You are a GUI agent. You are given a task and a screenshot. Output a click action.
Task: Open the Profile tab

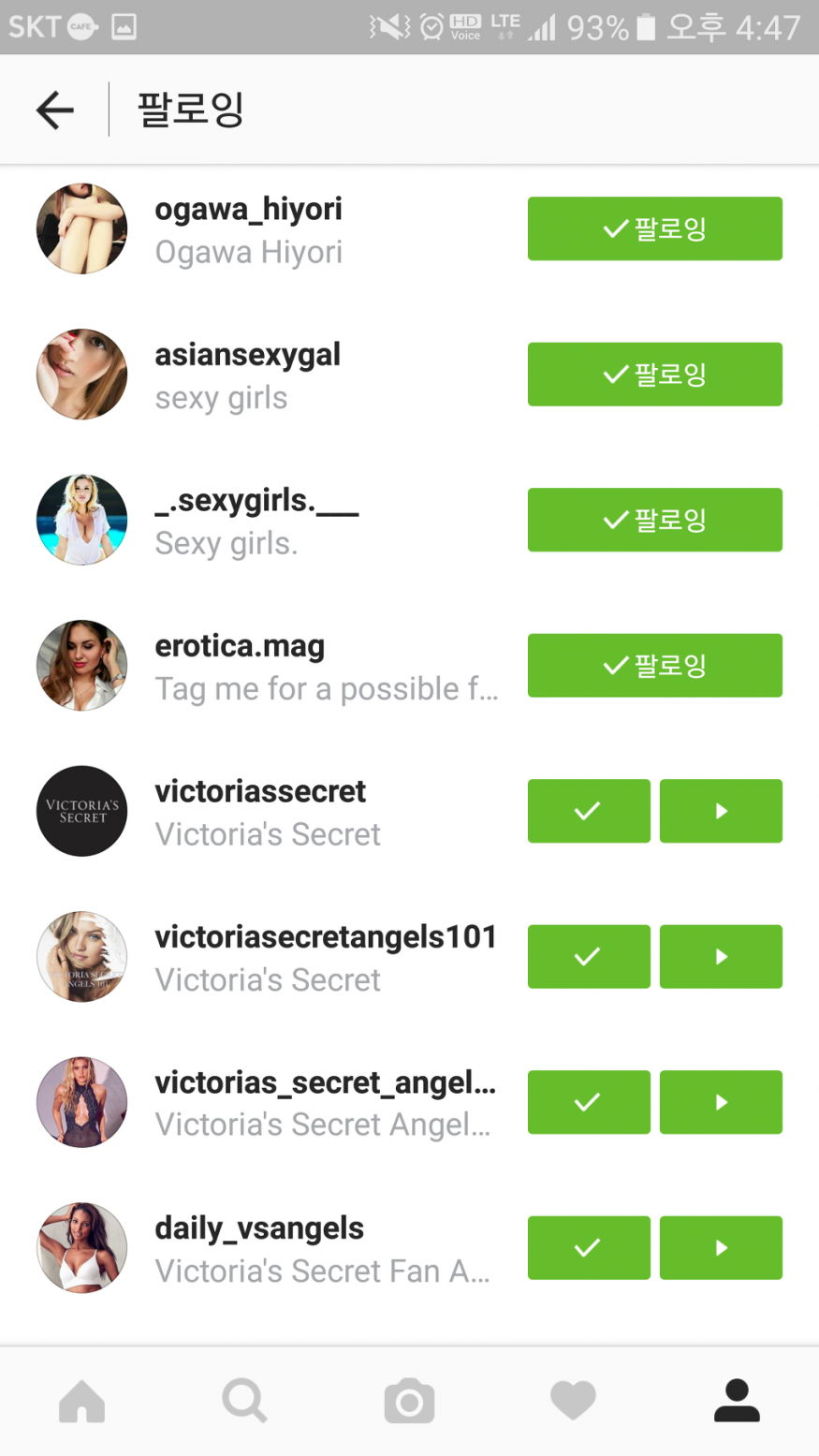[x=737, y=1402]
